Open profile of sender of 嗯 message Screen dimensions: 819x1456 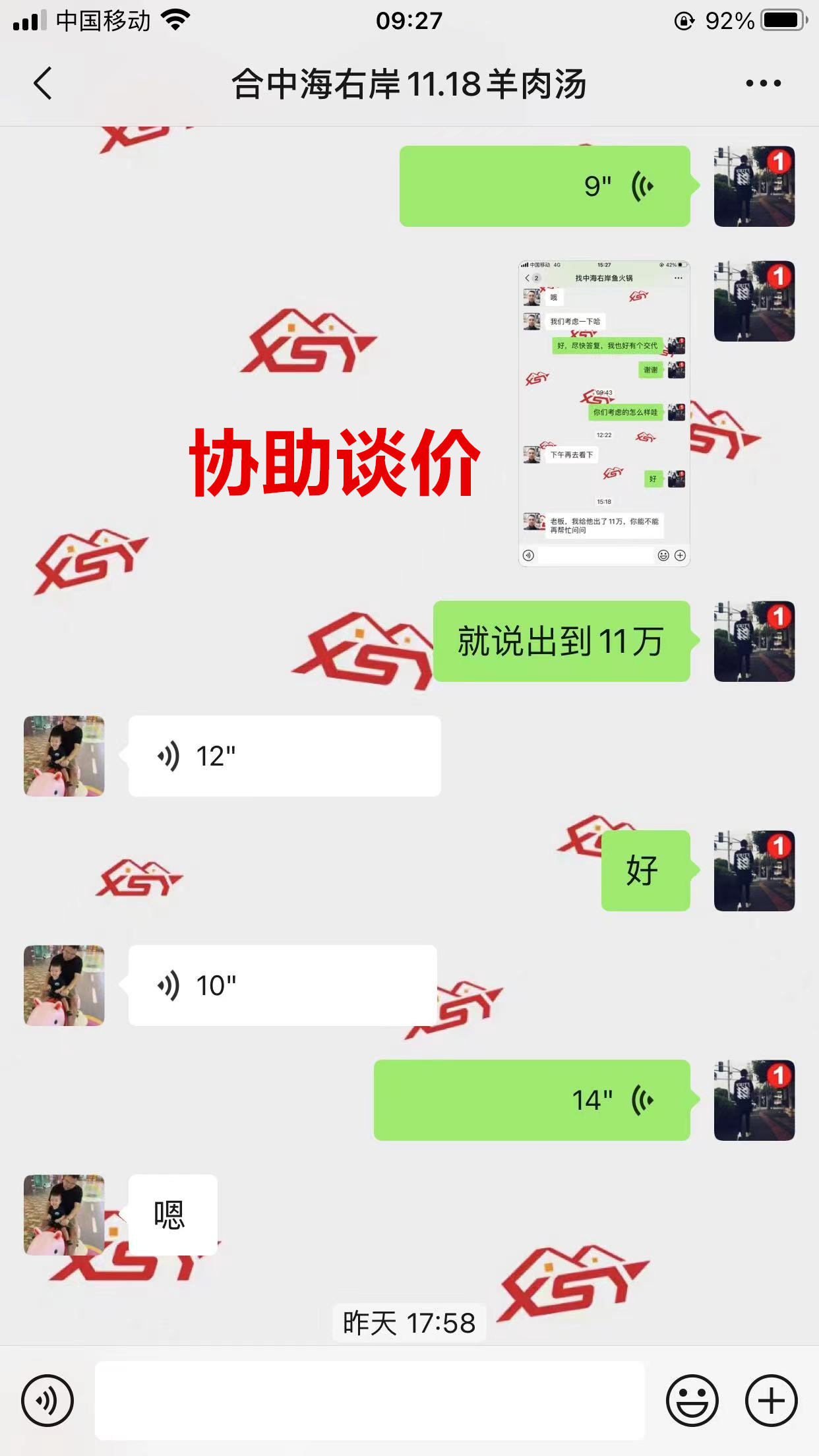click(x=64, y=1215)
